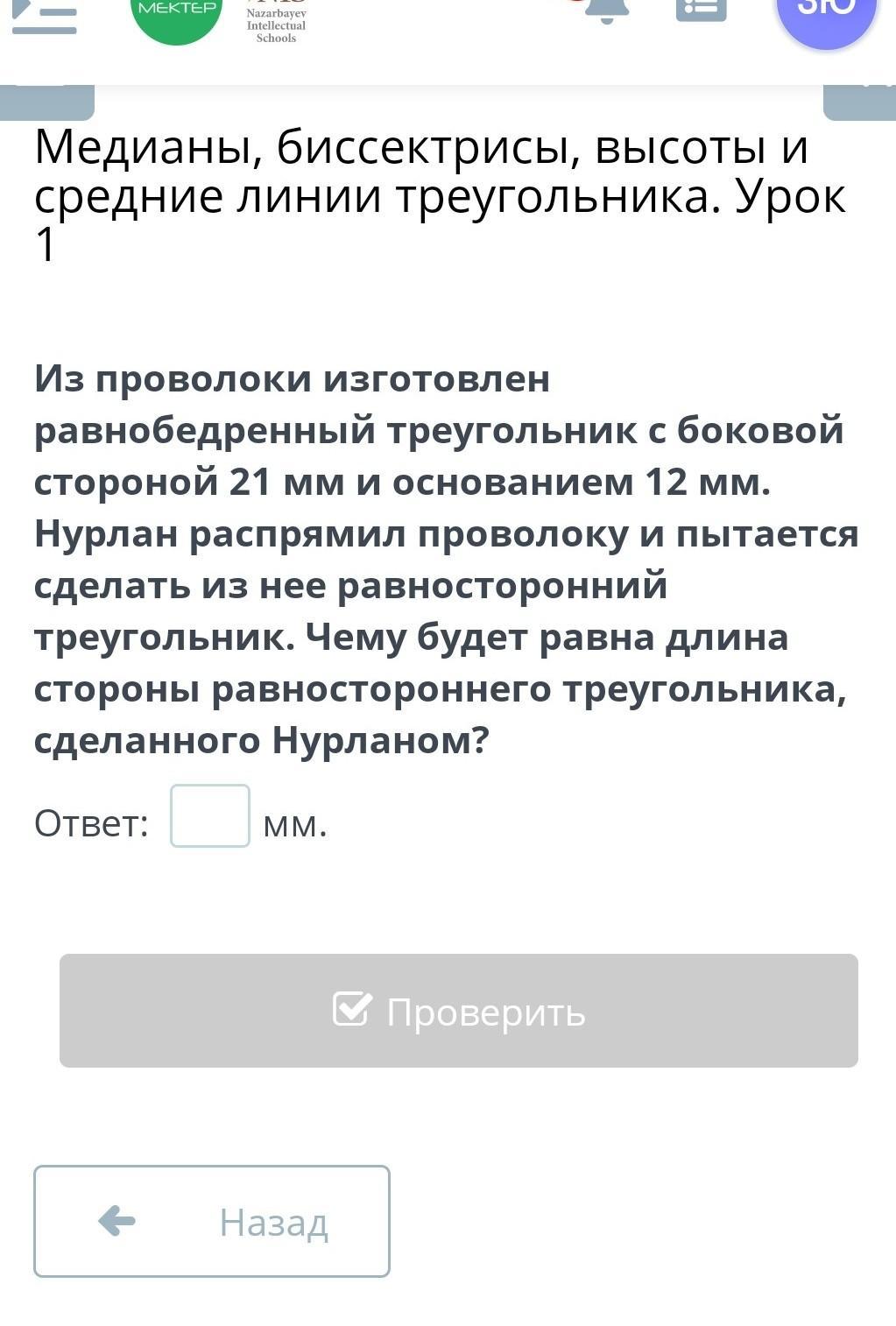Open the list icon in header
The width and height of the screenshot is (896, 1326).
click(702, 8)
